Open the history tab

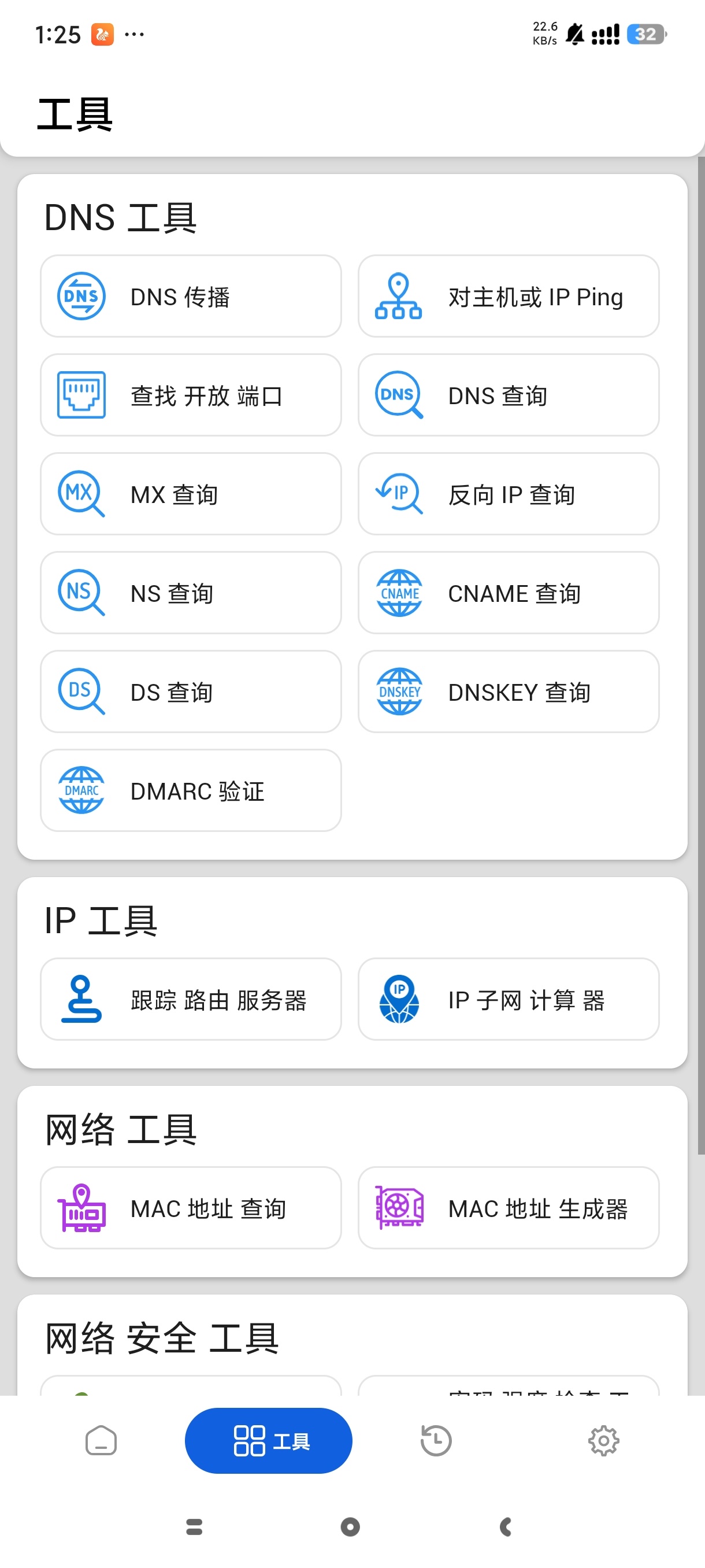tap(436, 1440)
